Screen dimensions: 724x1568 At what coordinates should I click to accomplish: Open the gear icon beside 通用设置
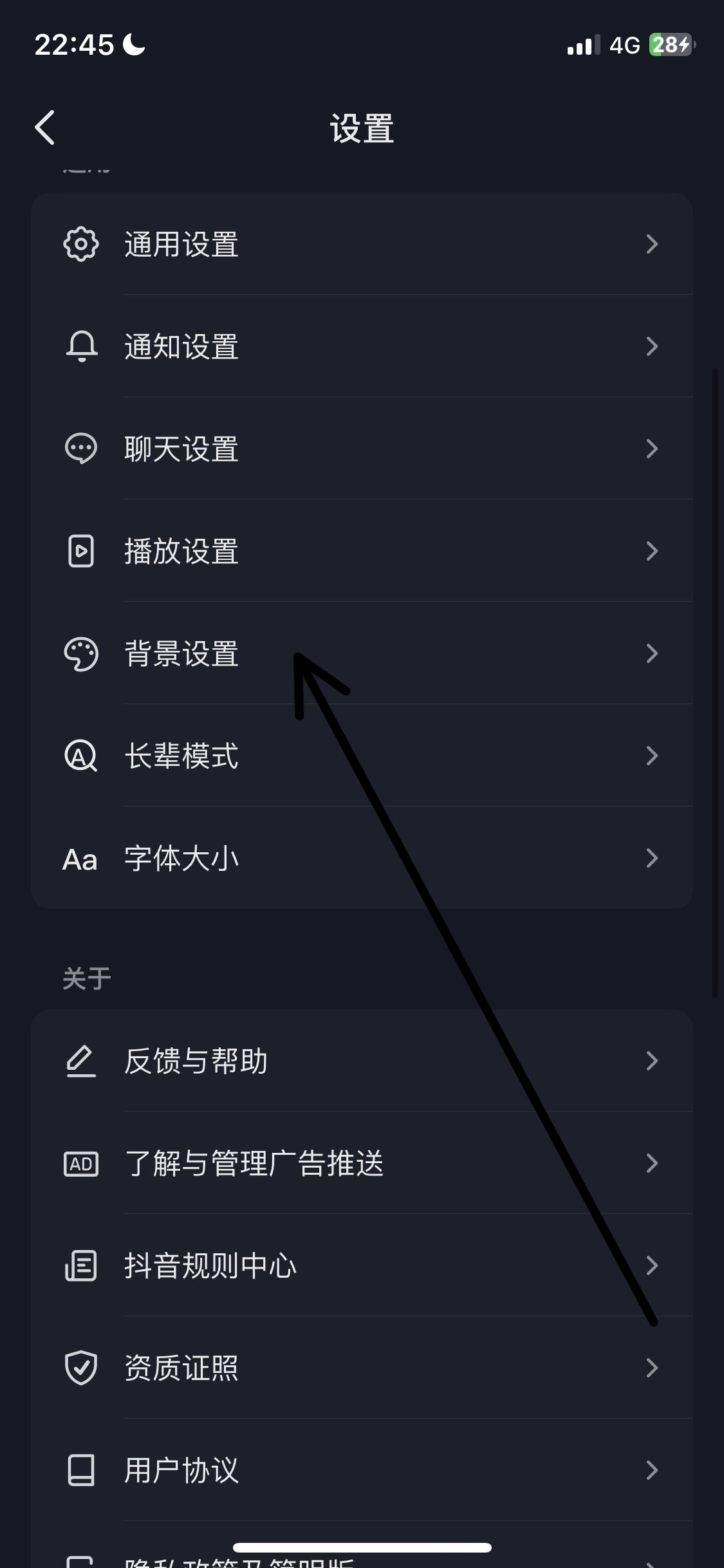(81, 244)
